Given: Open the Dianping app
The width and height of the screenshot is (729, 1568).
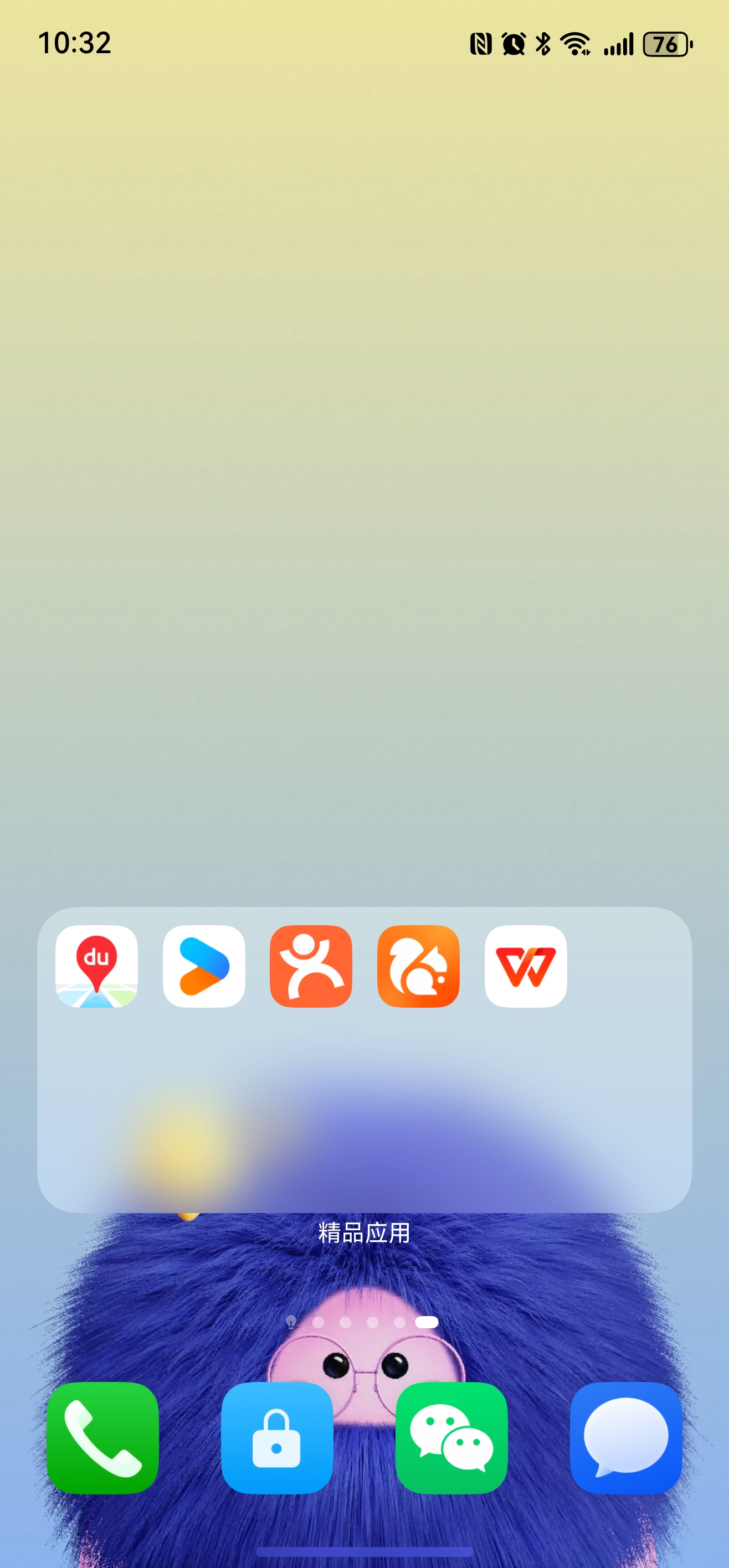Looking at the screenshot, I should 311,966.
